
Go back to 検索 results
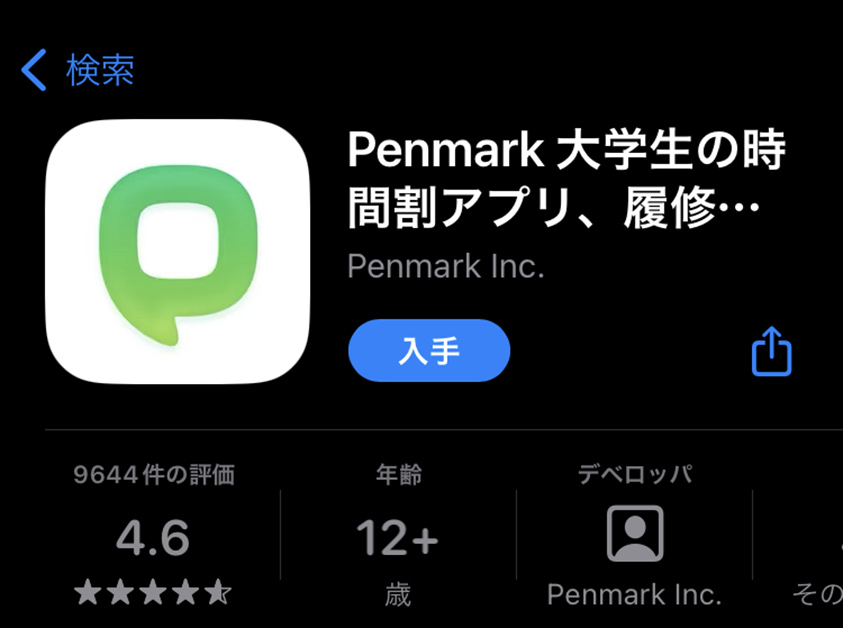click(78, 70)
